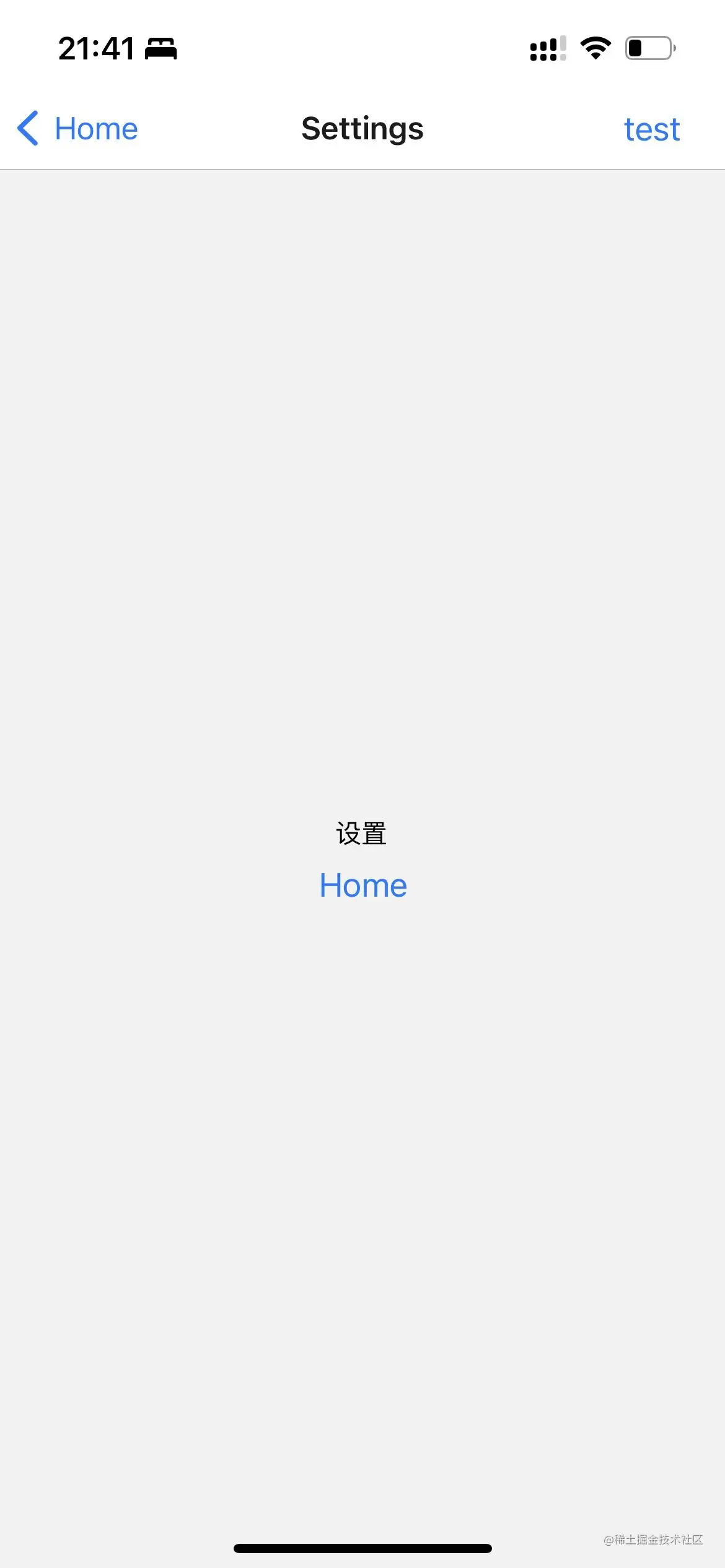Go back to Home via the navigation bar

tap(78, 129)
